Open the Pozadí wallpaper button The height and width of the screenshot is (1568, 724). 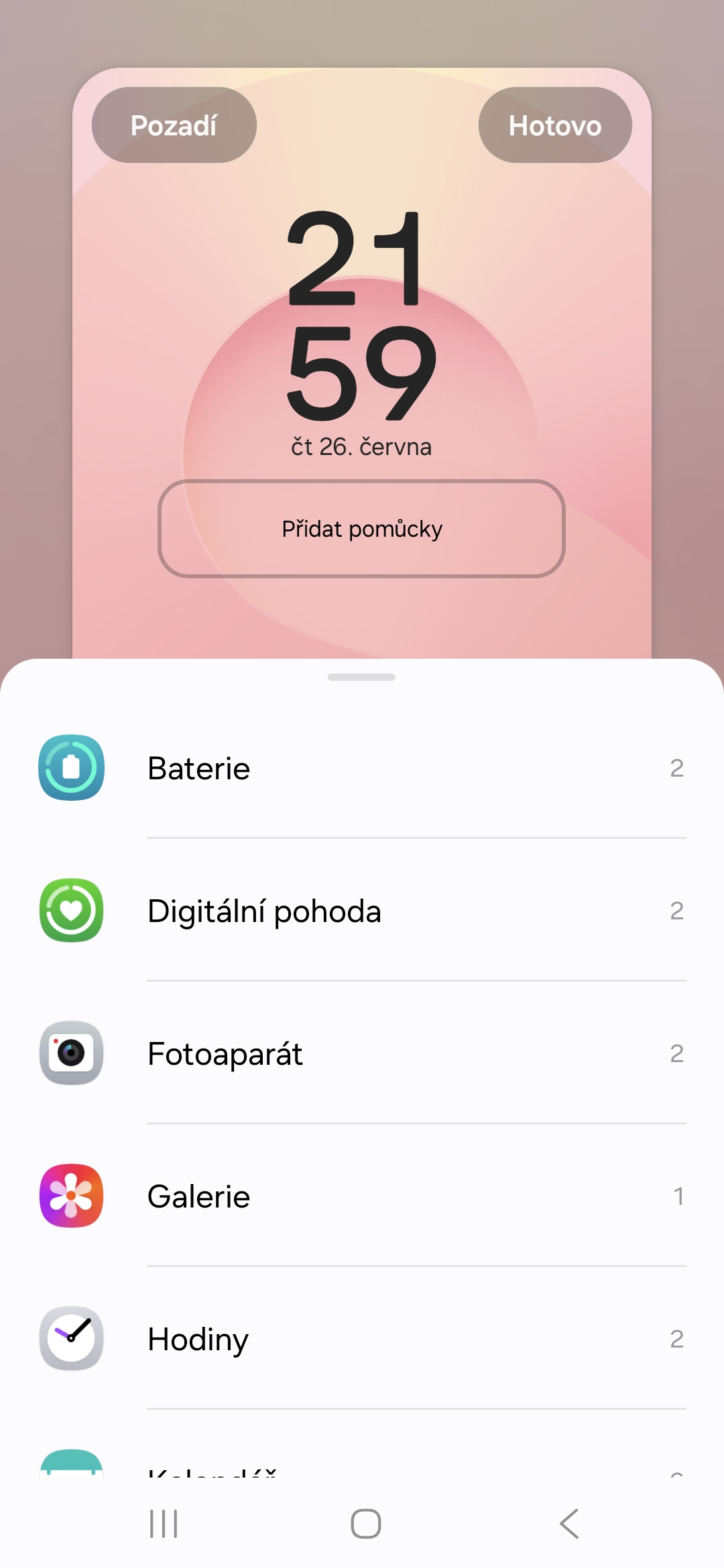point(174,125)
